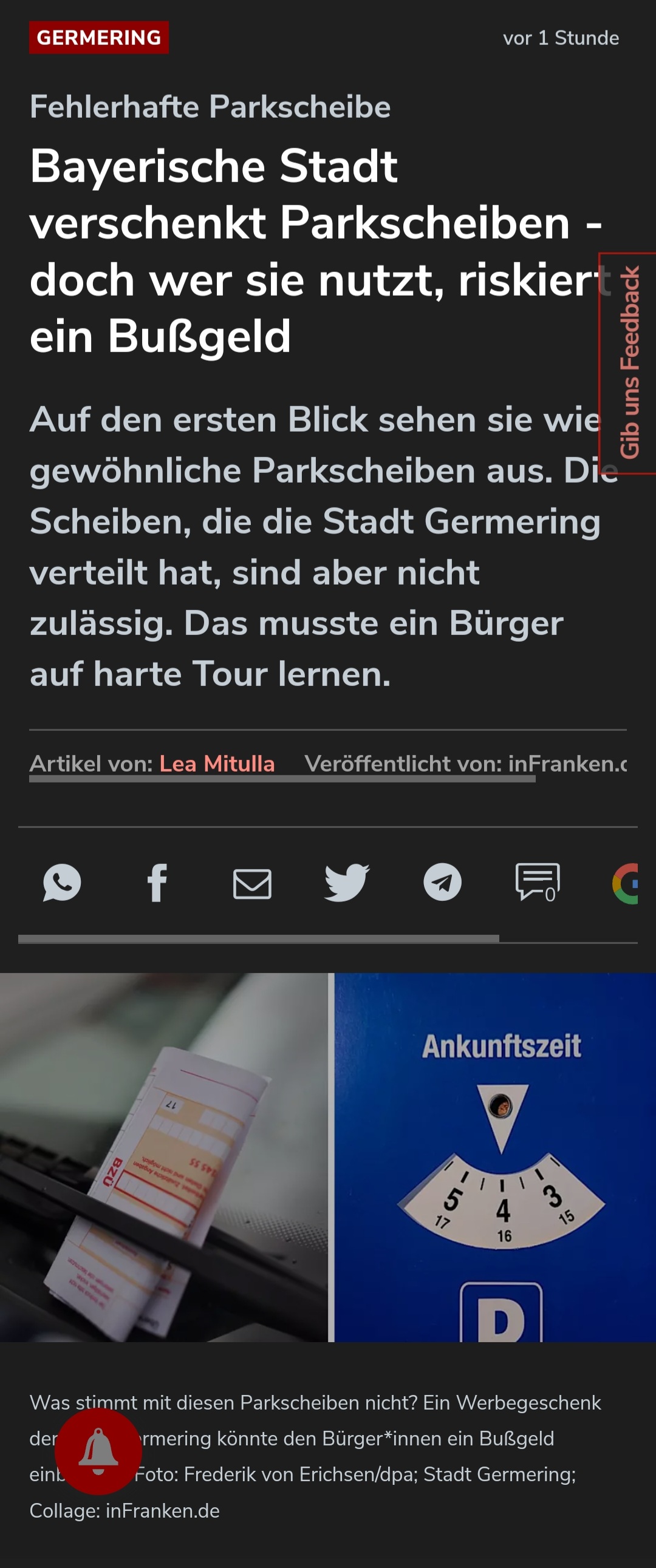Image resolution: width=656 pixels, height=1568 pixels.
Task: Share the article on Twitter
Action: [x=347, y=882]
